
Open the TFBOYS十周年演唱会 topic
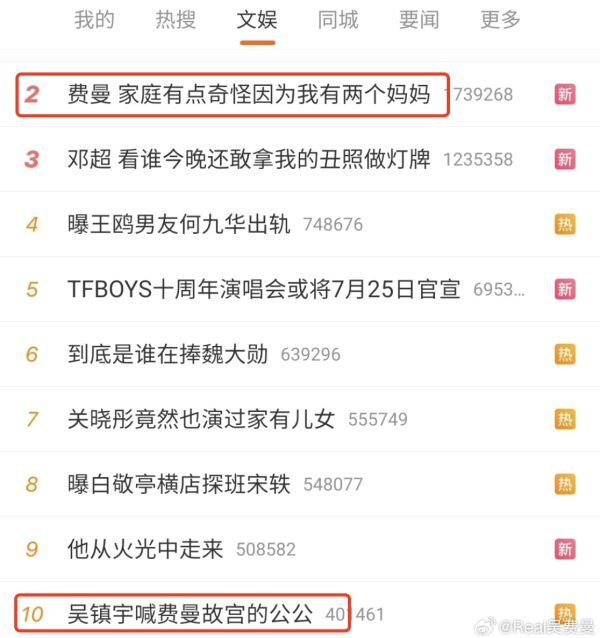tap(263, 289)
